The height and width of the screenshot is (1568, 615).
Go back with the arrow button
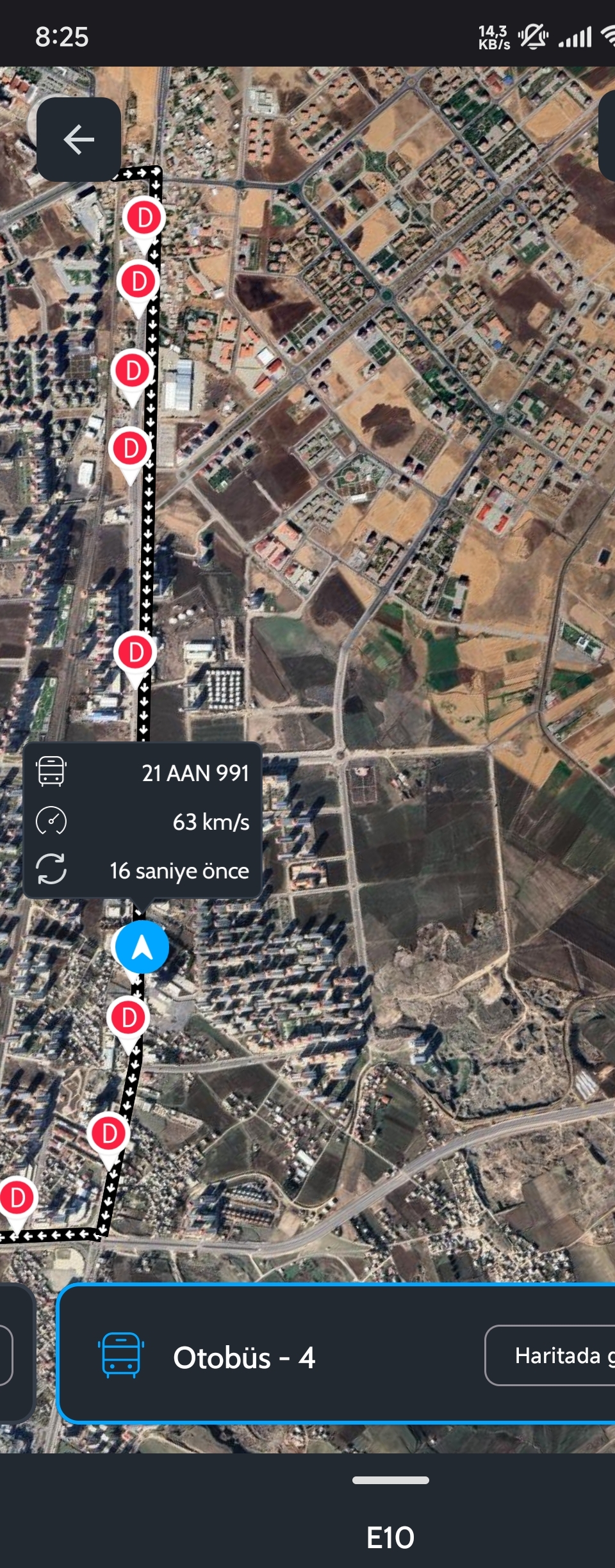click(79, 140)
